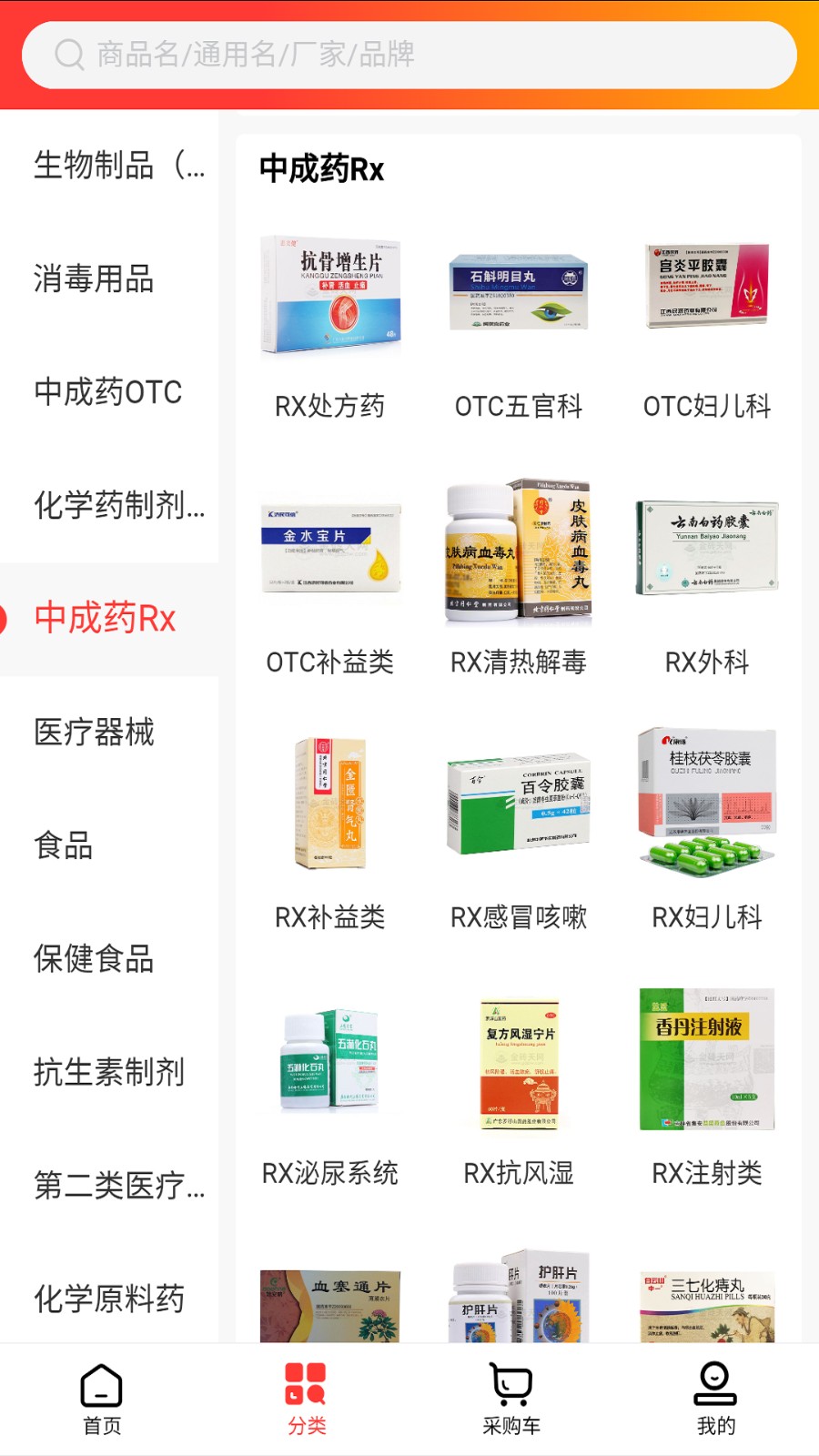This screenshot has height=1456, width=819.
Task: Open the RX处方药 category link
Action: pyautogui.click(x=330, y=407)
